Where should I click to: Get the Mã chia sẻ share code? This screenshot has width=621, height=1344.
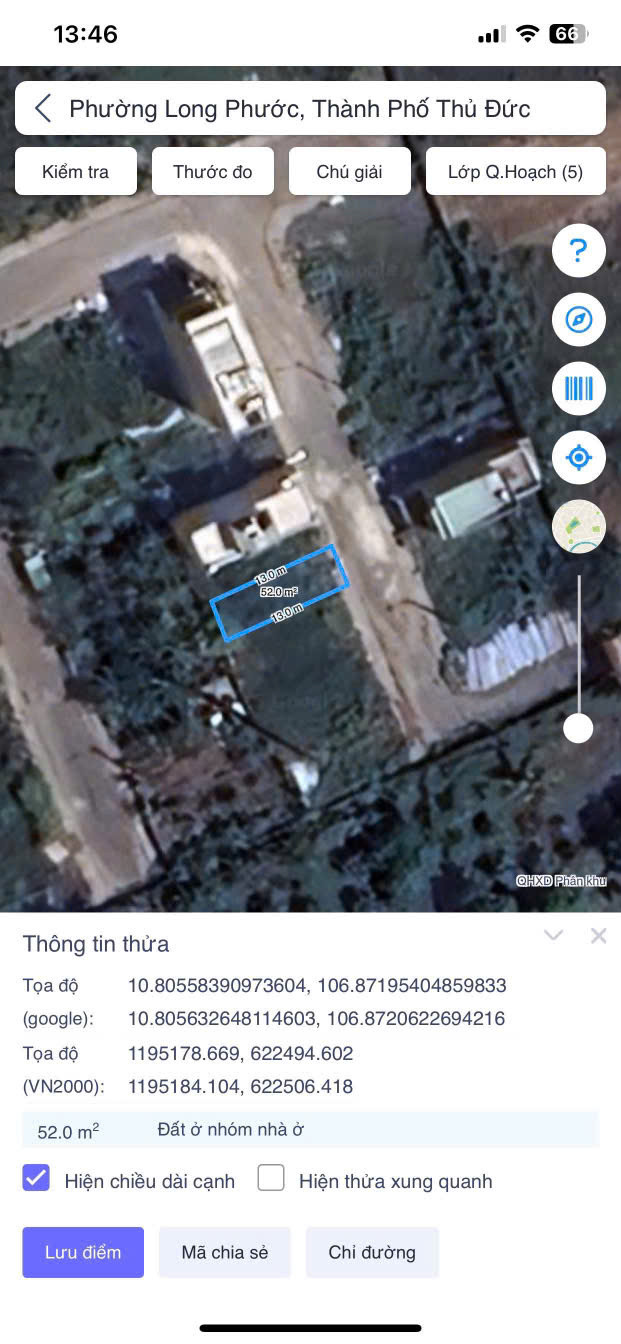(x=225, y=1252)
